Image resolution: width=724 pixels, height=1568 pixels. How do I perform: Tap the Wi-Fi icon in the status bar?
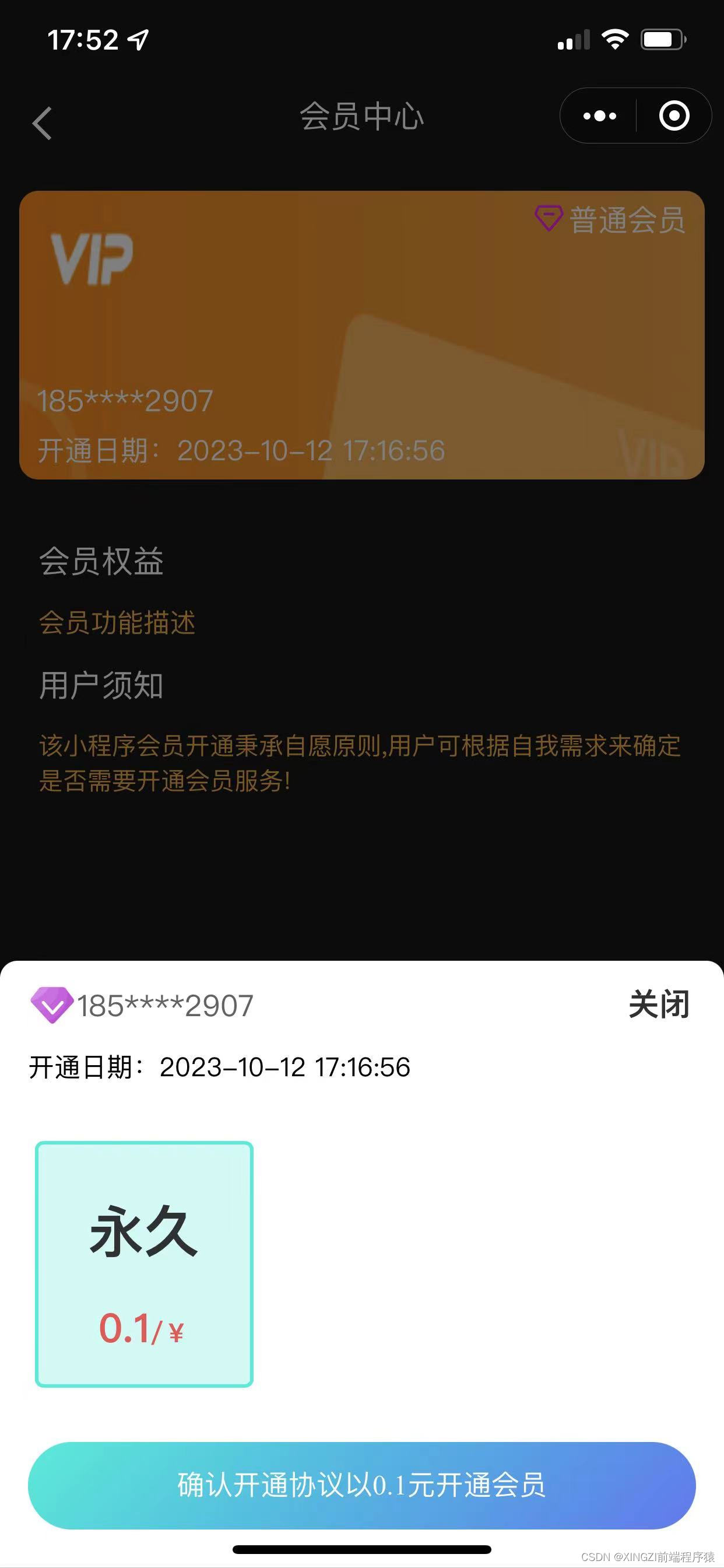(616, 38)
